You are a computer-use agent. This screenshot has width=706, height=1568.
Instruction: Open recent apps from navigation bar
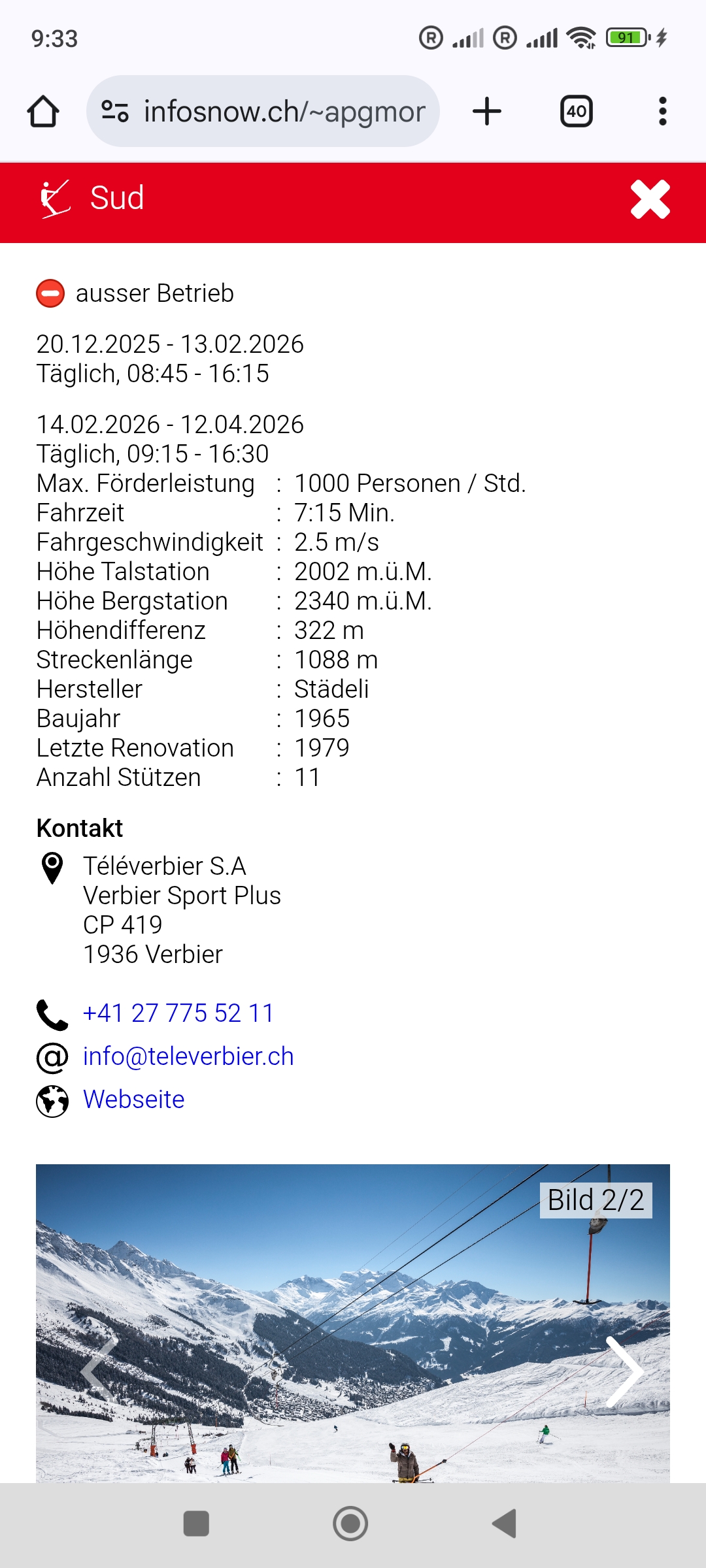click(x=196, y=1524)
